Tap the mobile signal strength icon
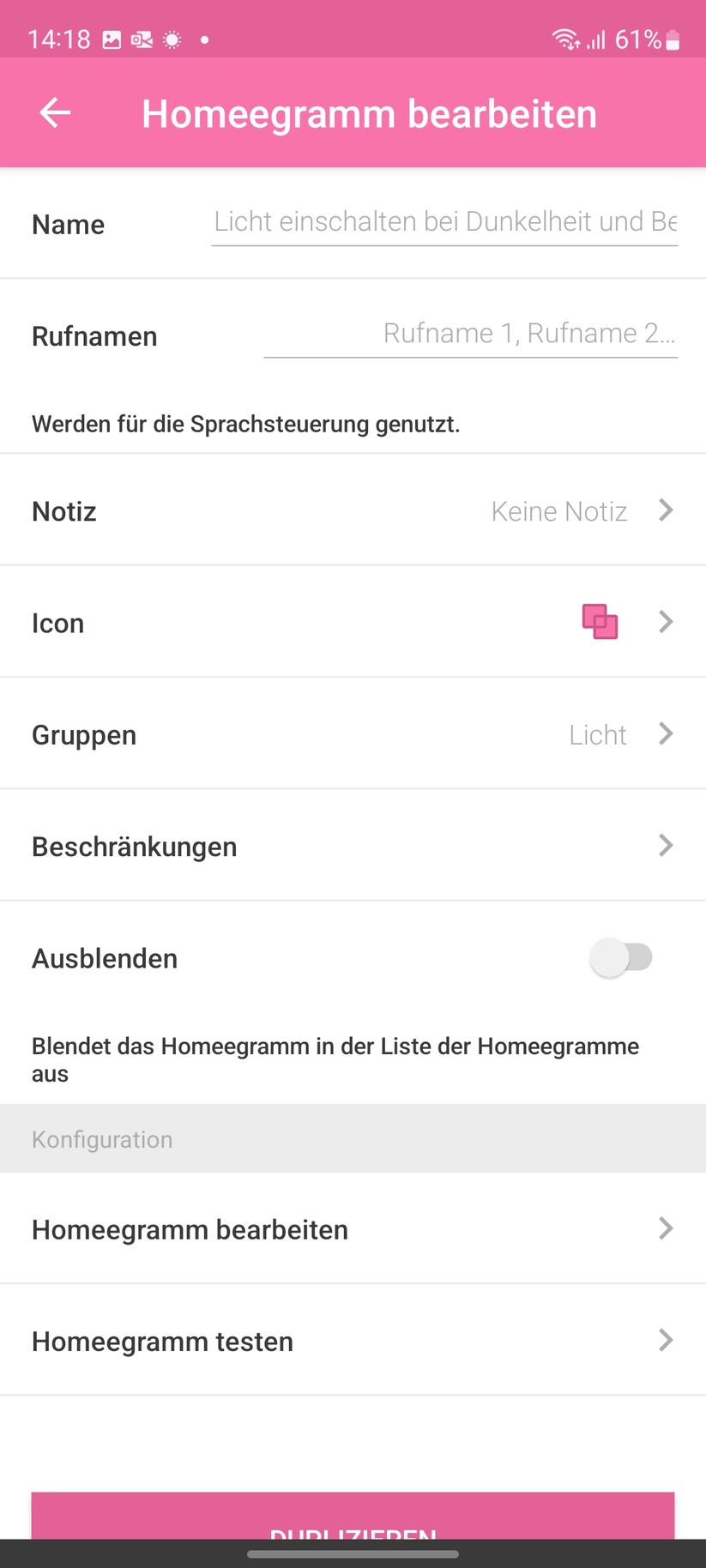Viewport: 706px width, 1568px height. 596,39
